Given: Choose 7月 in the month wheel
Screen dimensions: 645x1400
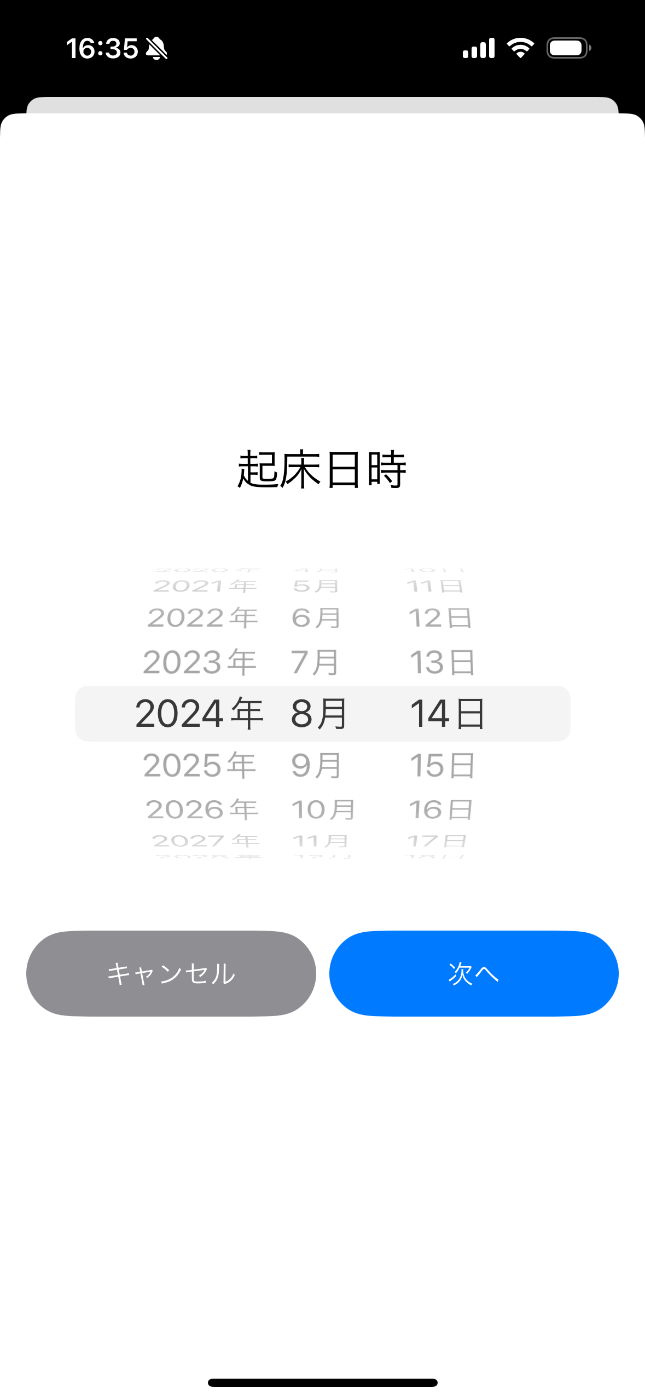Looking at the screenshot, I should [x=316, y=662].
